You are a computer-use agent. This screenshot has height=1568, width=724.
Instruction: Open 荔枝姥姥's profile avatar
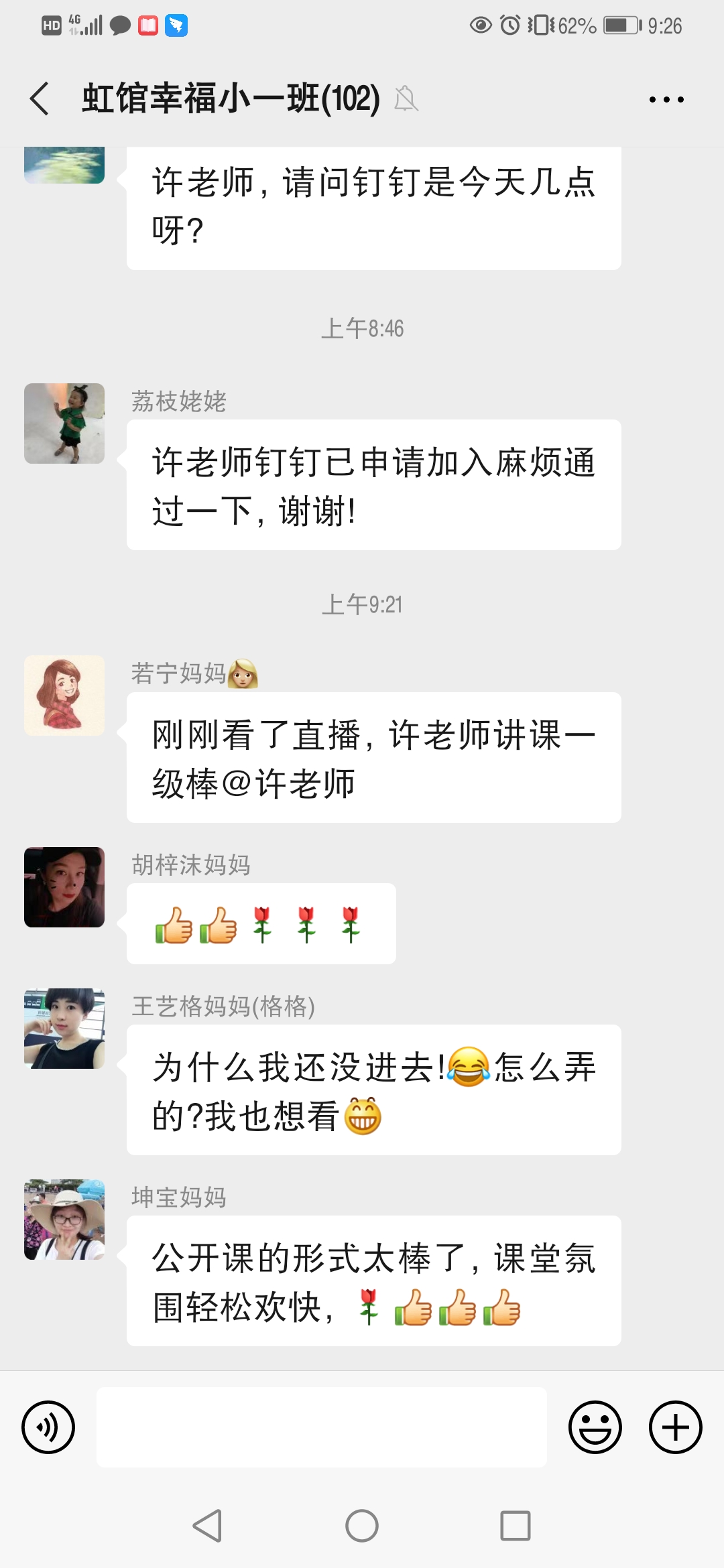coord(64,423)
